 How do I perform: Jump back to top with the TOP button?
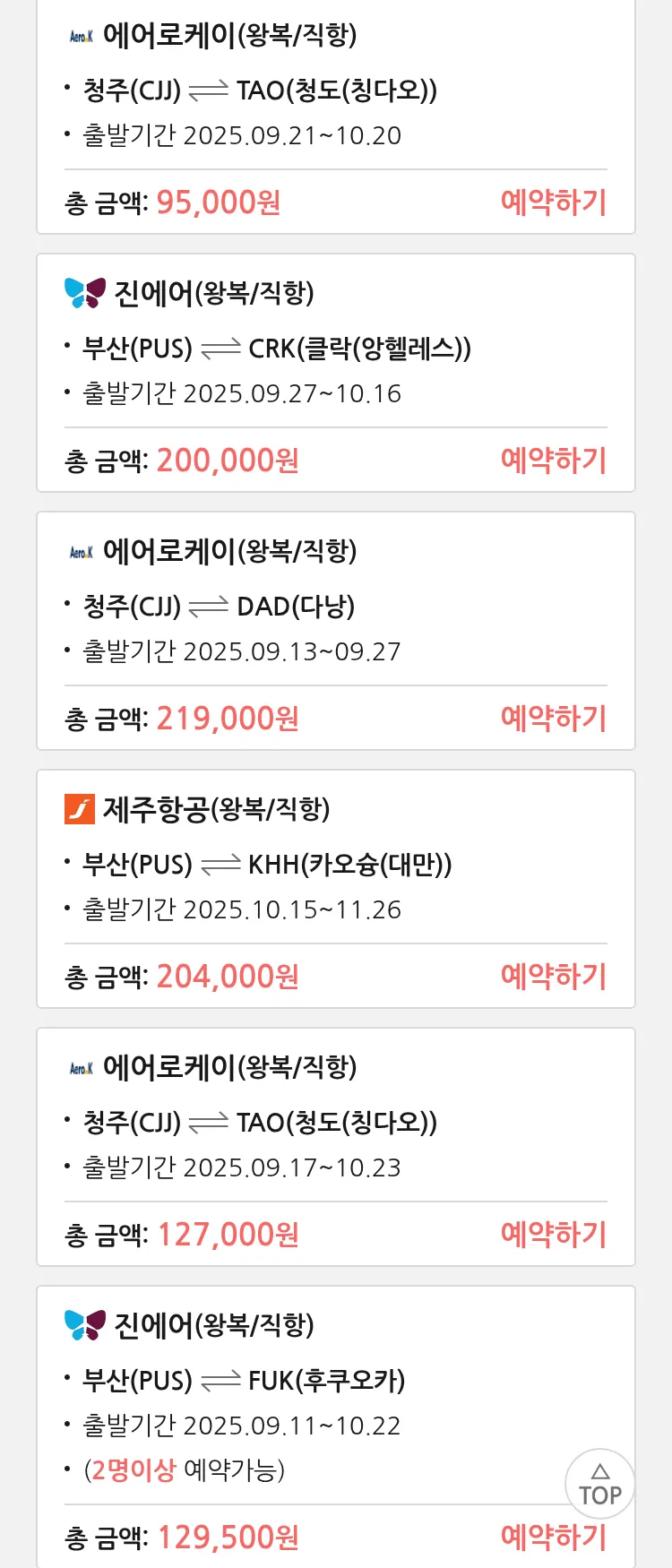click(599, 1484)
